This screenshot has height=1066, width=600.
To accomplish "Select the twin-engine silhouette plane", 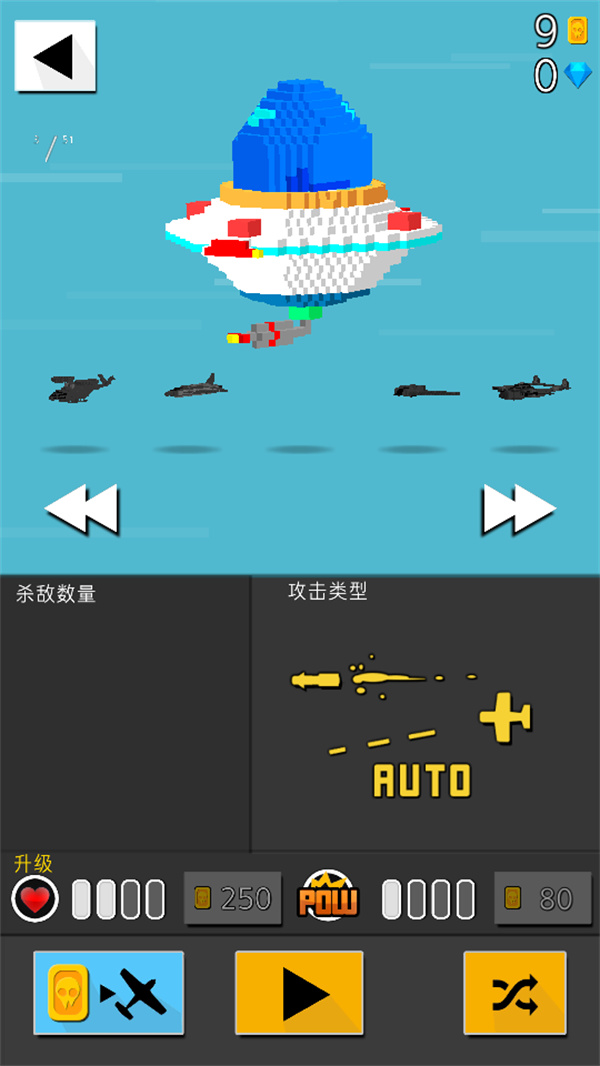I will [x=531, y=388].
